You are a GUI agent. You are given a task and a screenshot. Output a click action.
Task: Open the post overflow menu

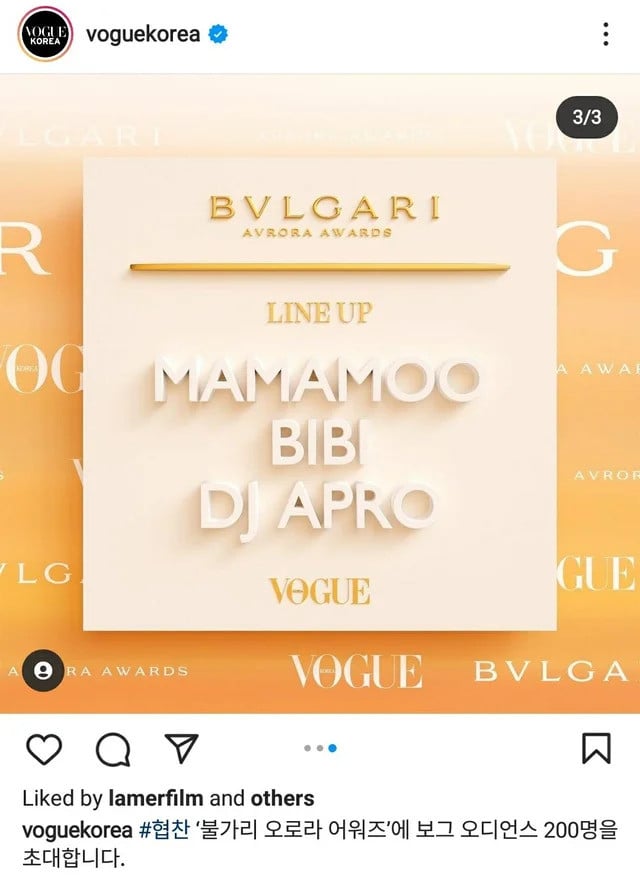[x=605, y=35]
